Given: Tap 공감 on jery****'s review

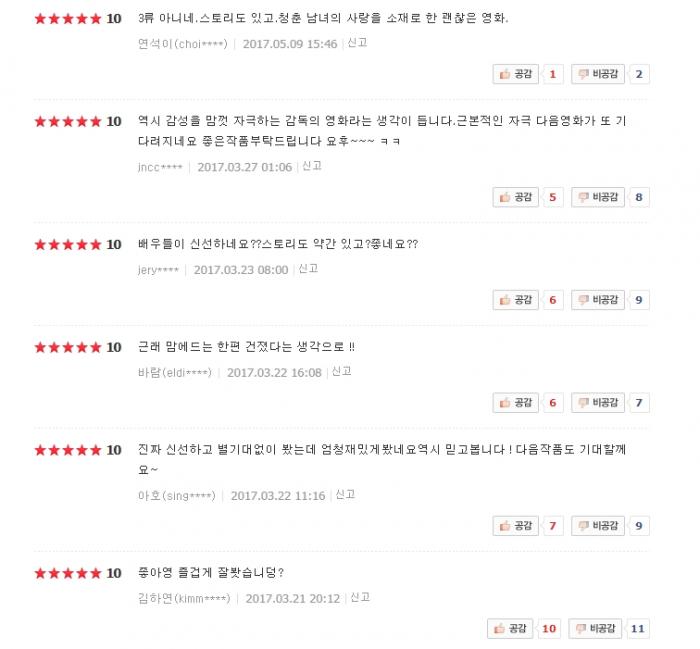Looking at the screenshot, I should (x=516, y=300).
